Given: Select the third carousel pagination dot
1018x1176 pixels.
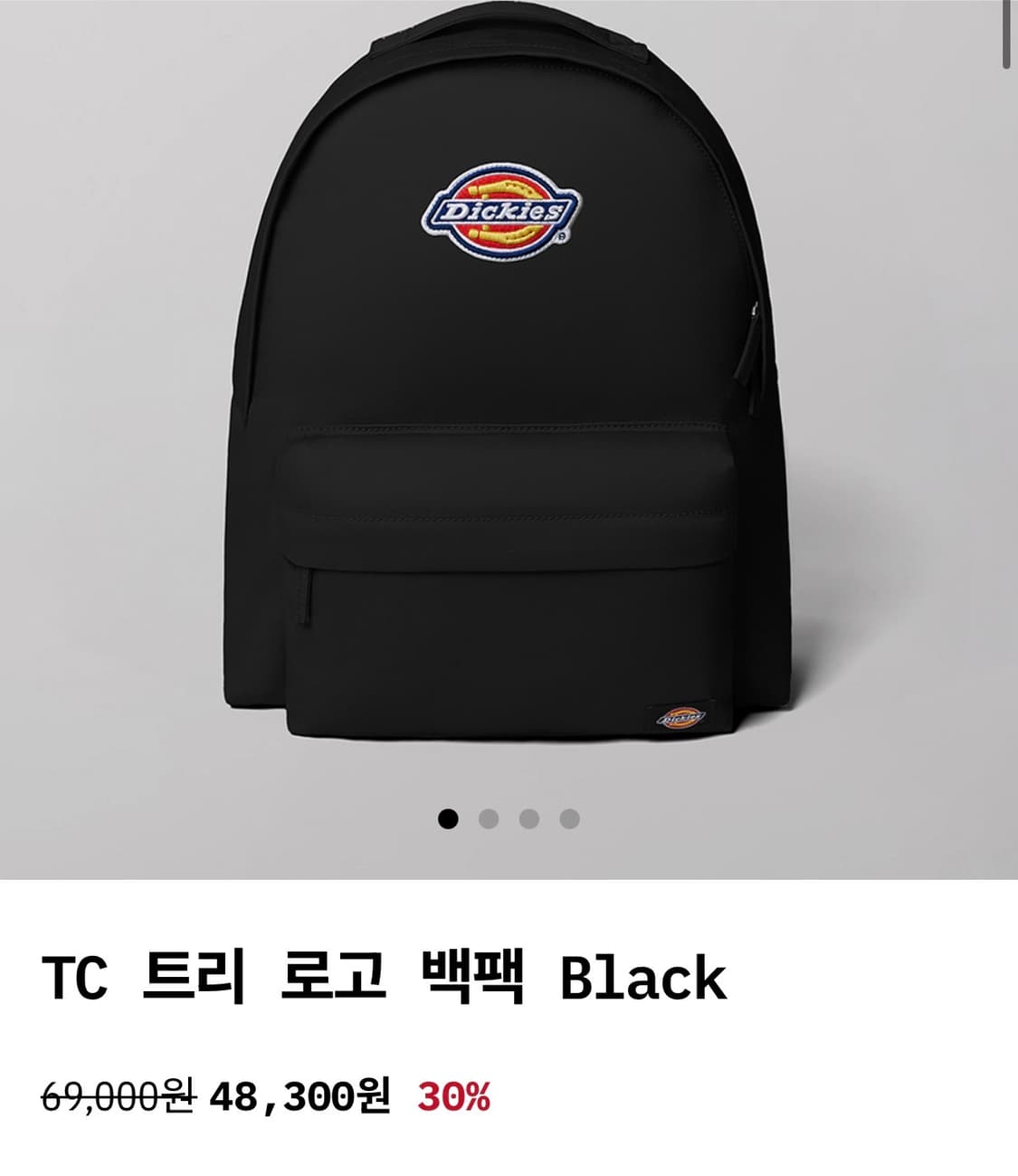Looking at the screenshot, I should (529, 818).
